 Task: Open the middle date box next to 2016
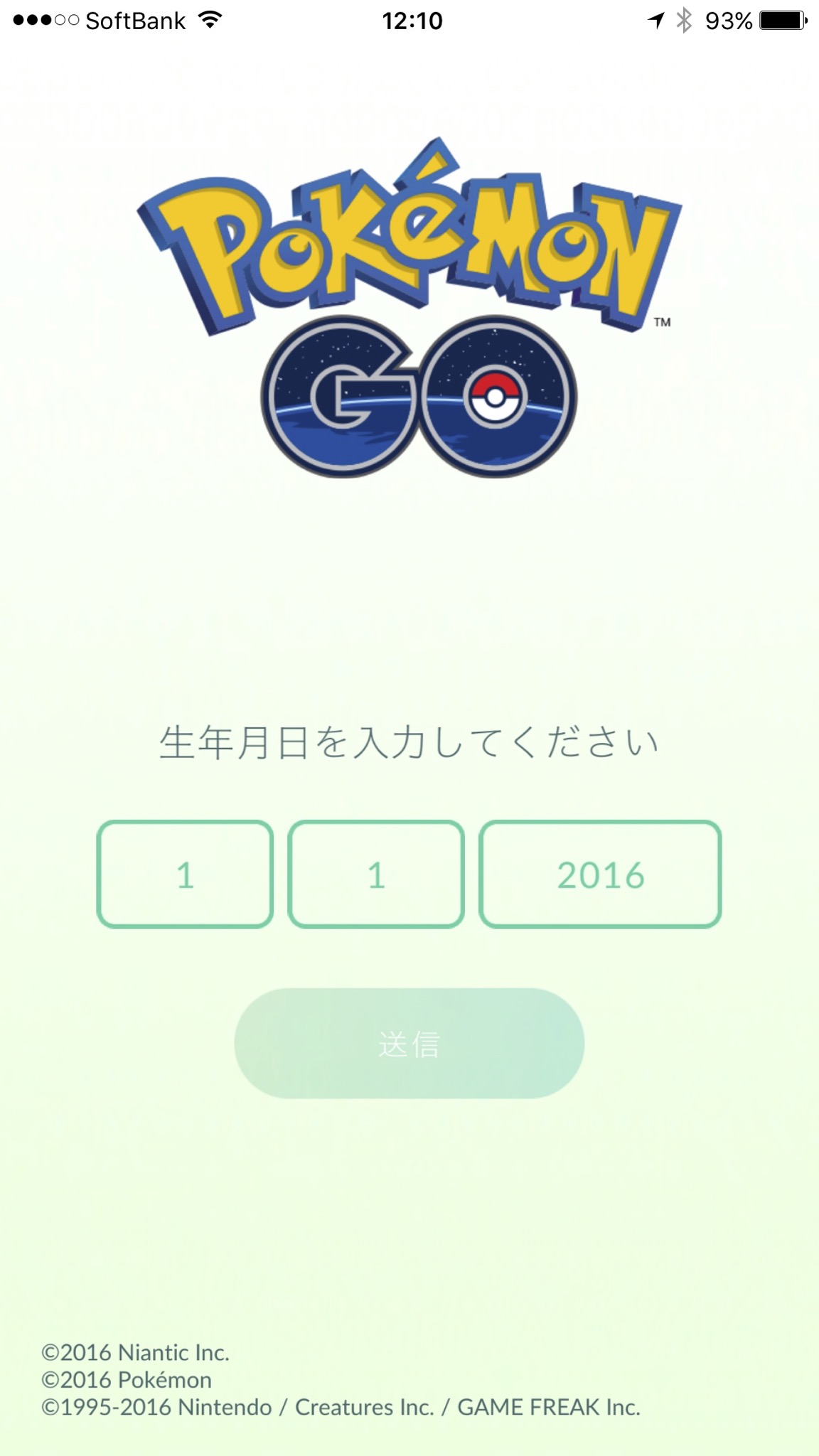pyautogui.click(x=376, y=874)
